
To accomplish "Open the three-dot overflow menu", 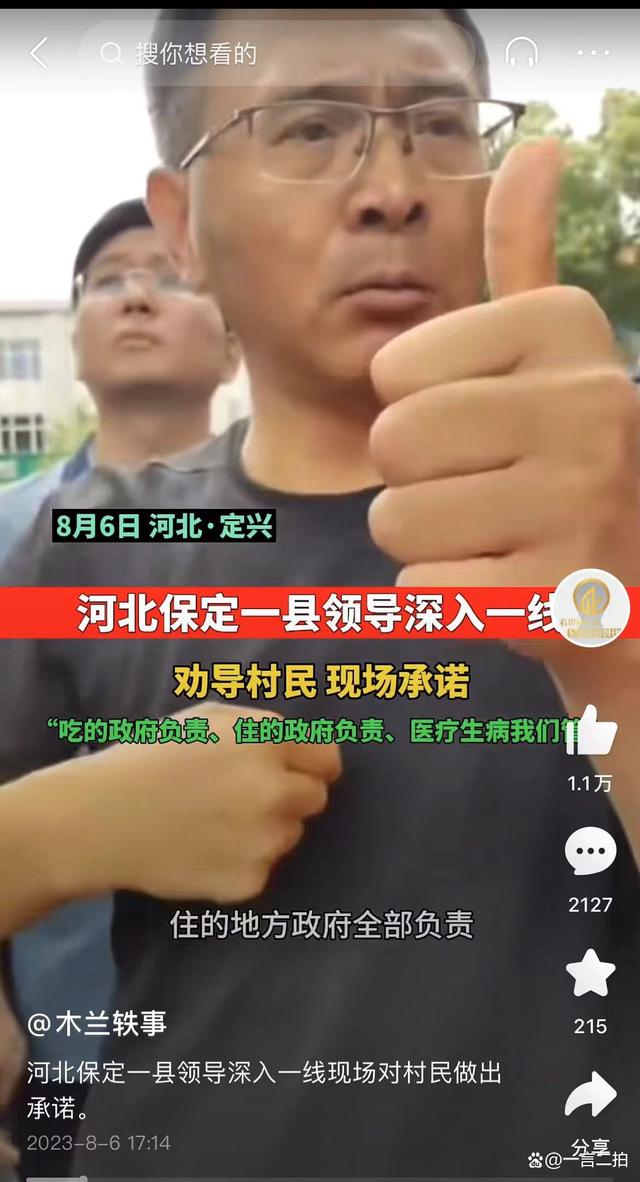I will pos(593,53).
